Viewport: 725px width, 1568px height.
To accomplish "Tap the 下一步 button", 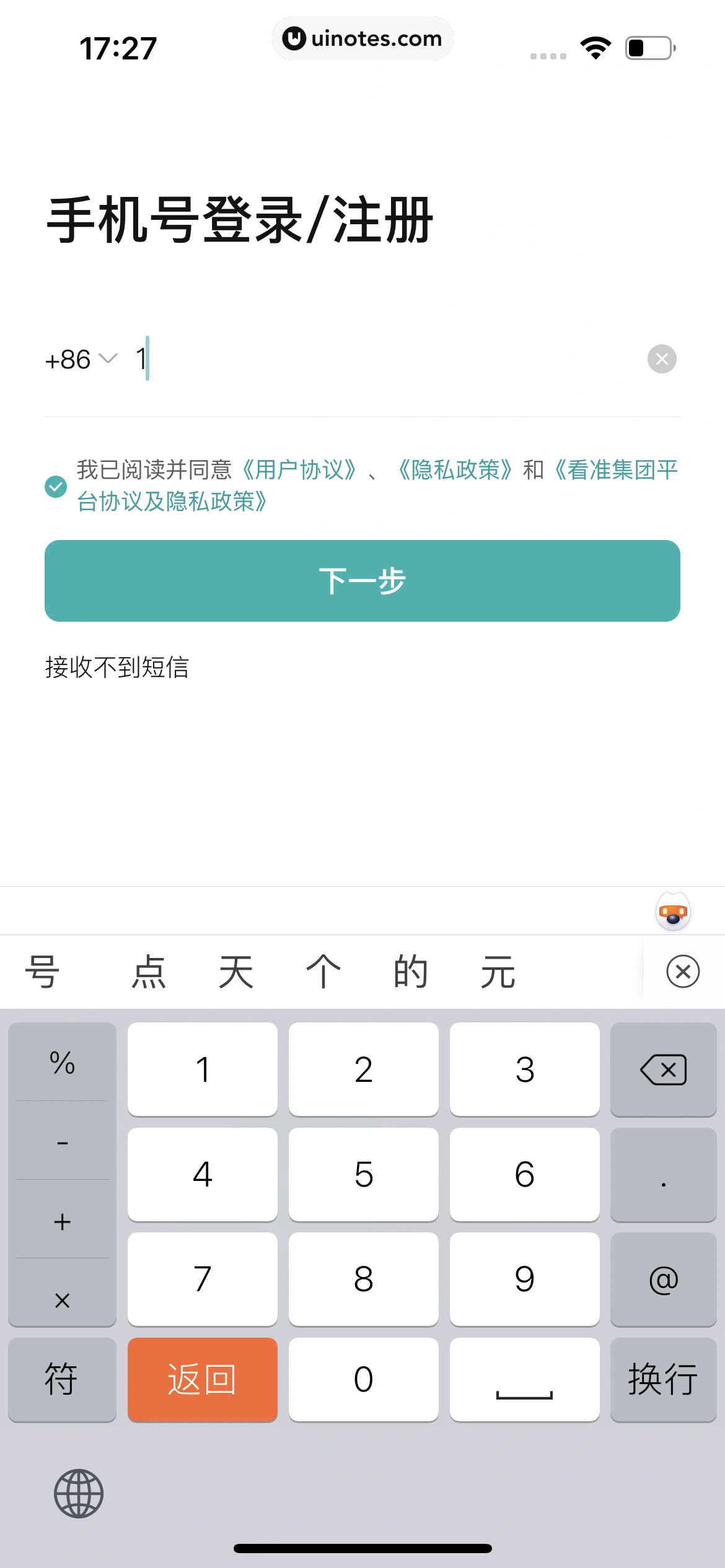I will [x=362, y=580].
